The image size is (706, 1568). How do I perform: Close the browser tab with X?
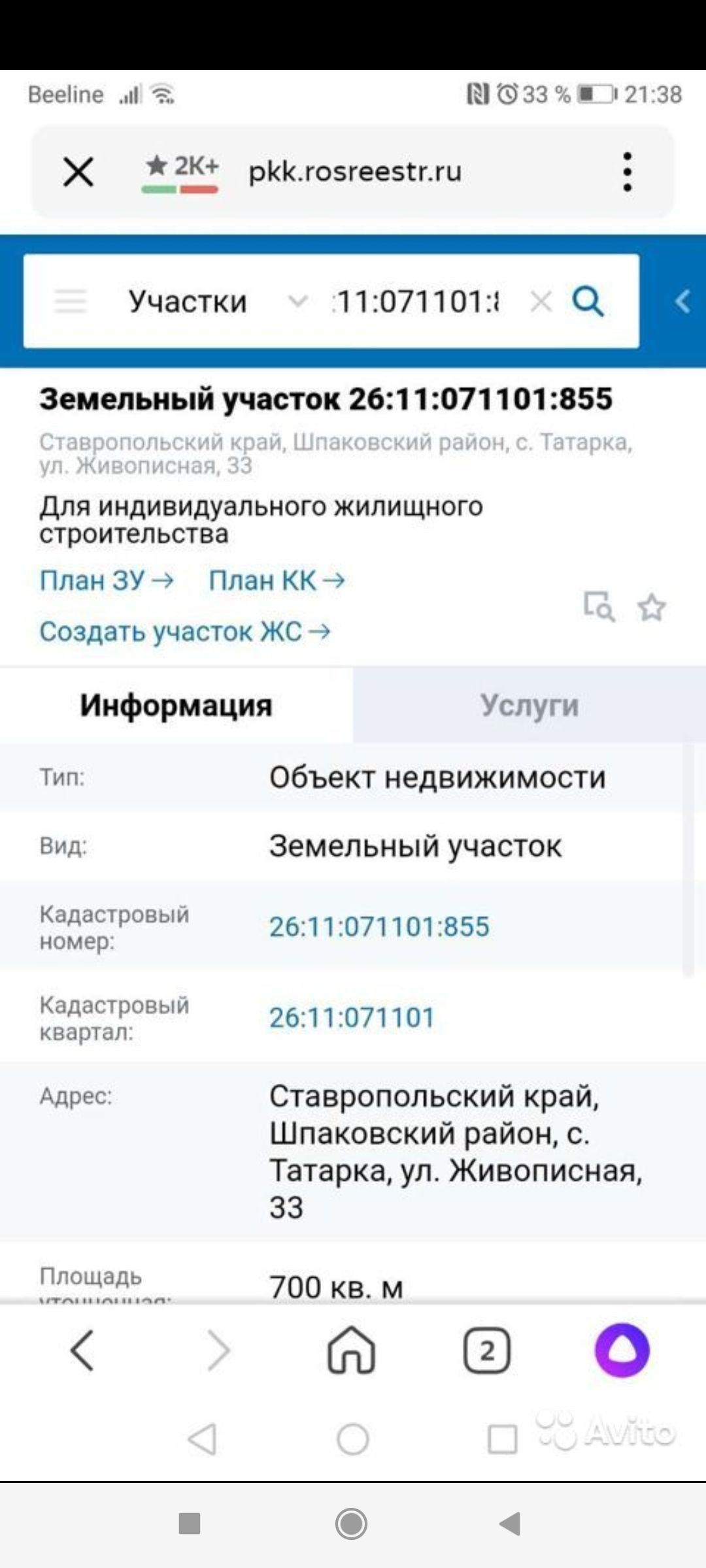click(x=78, y=172)
